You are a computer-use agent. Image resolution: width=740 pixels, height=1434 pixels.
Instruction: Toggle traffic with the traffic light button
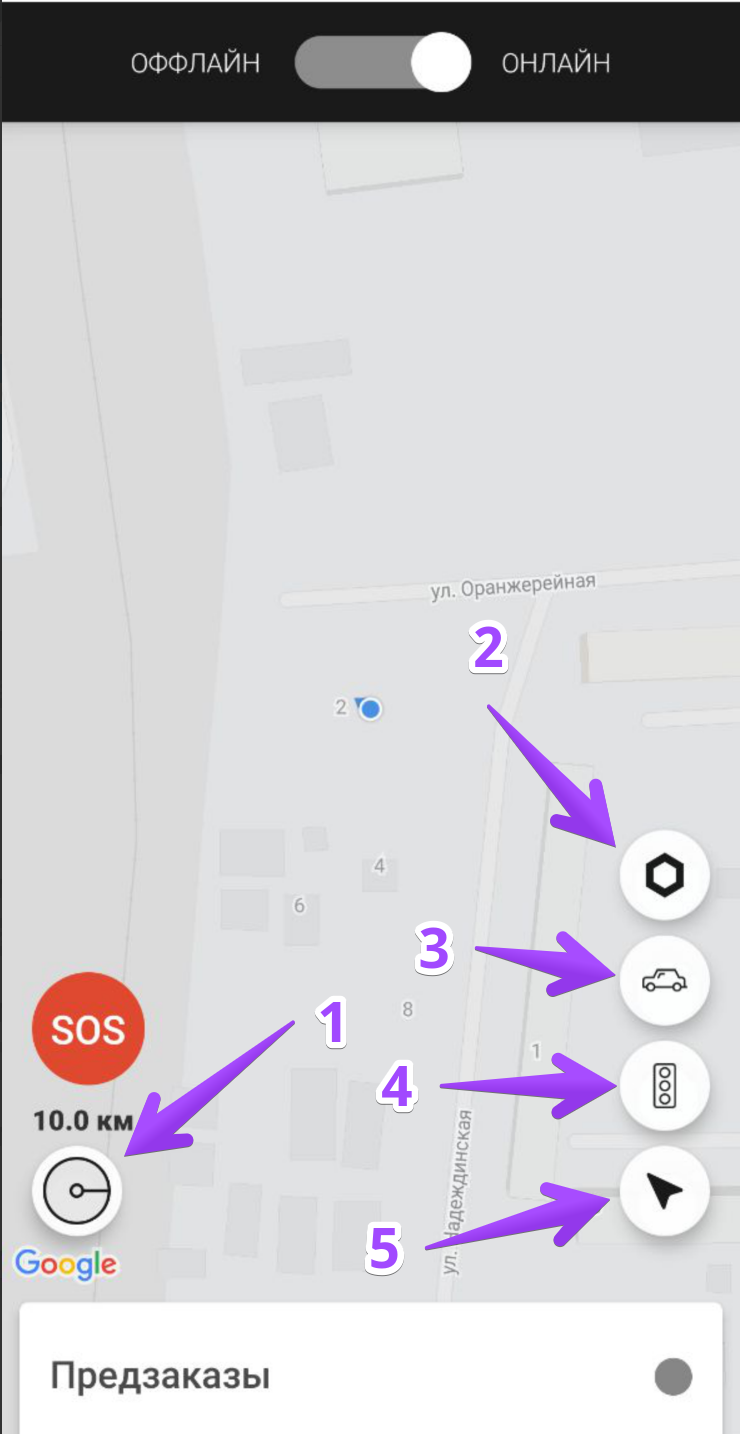665,1087
